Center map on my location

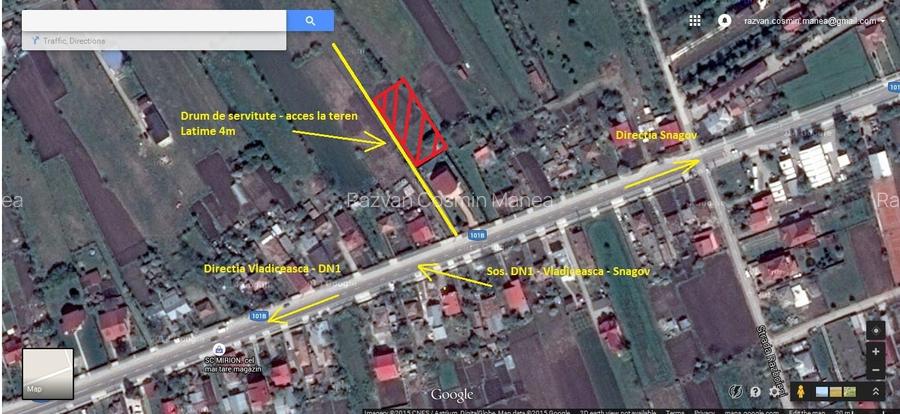click(875, 330)
